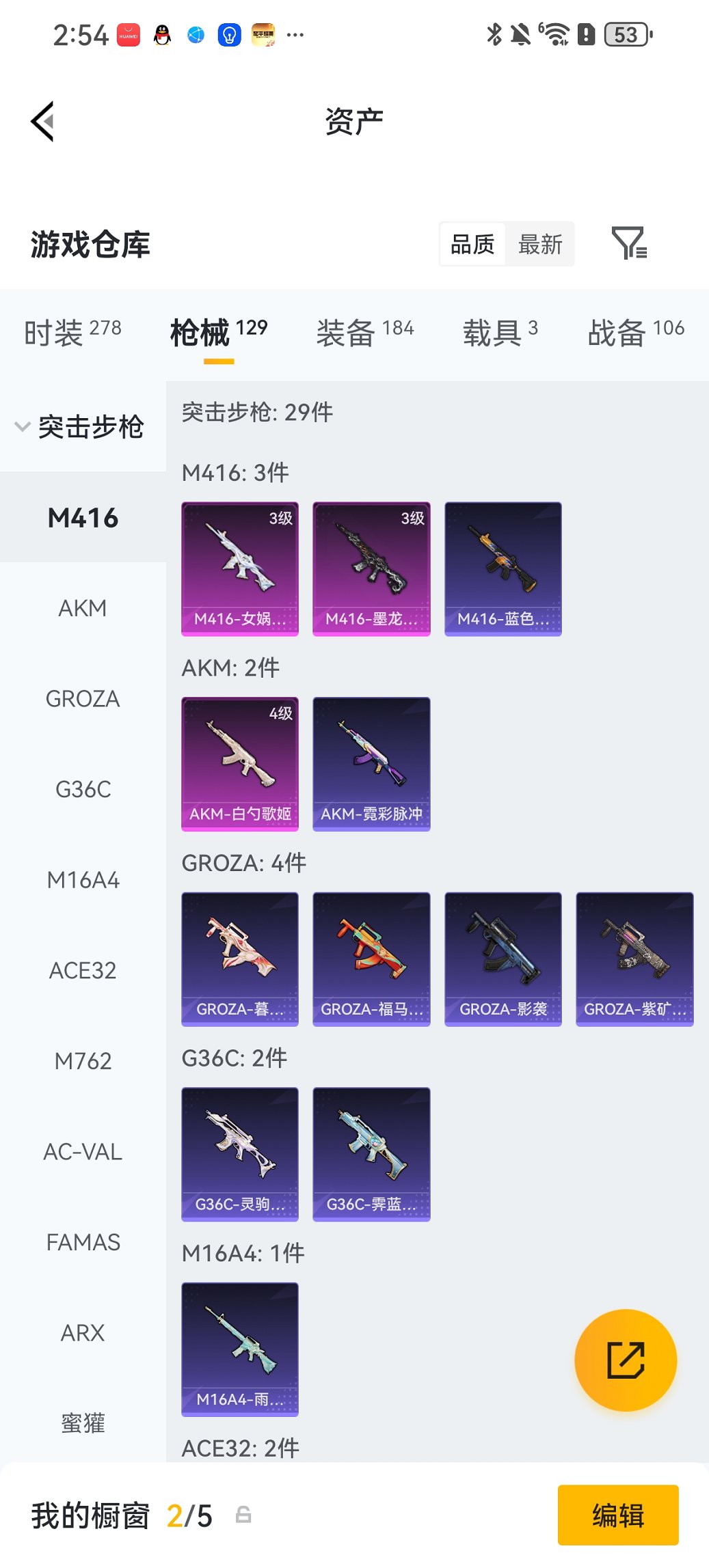Viewport: 709px width, 1568px height.
Task: Open the M416-女娲 skin card
Action: [240, 568]
